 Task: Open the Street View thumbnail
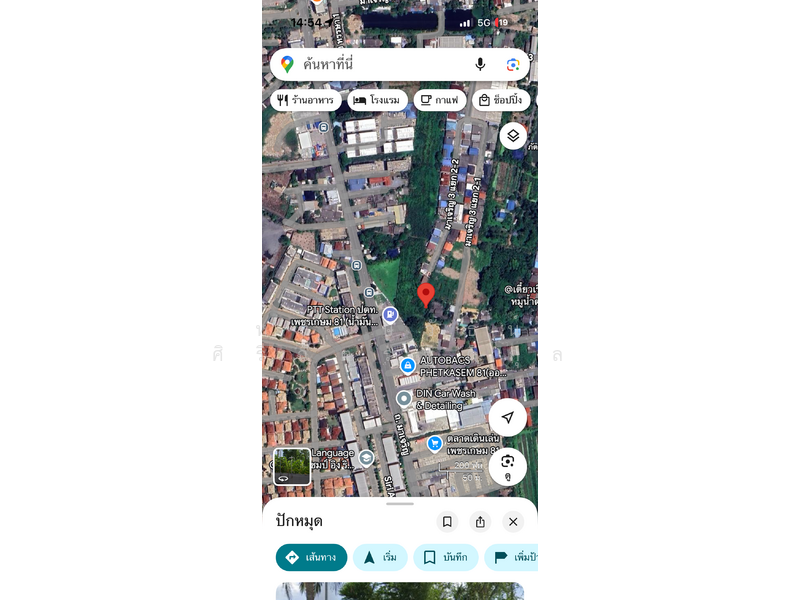[x=292, y=466]
